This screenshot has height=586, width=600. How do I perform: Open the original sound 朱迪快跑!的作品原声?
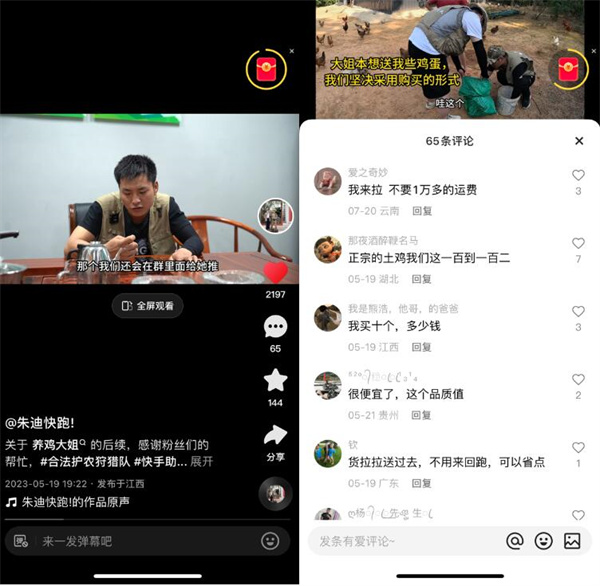75,501
